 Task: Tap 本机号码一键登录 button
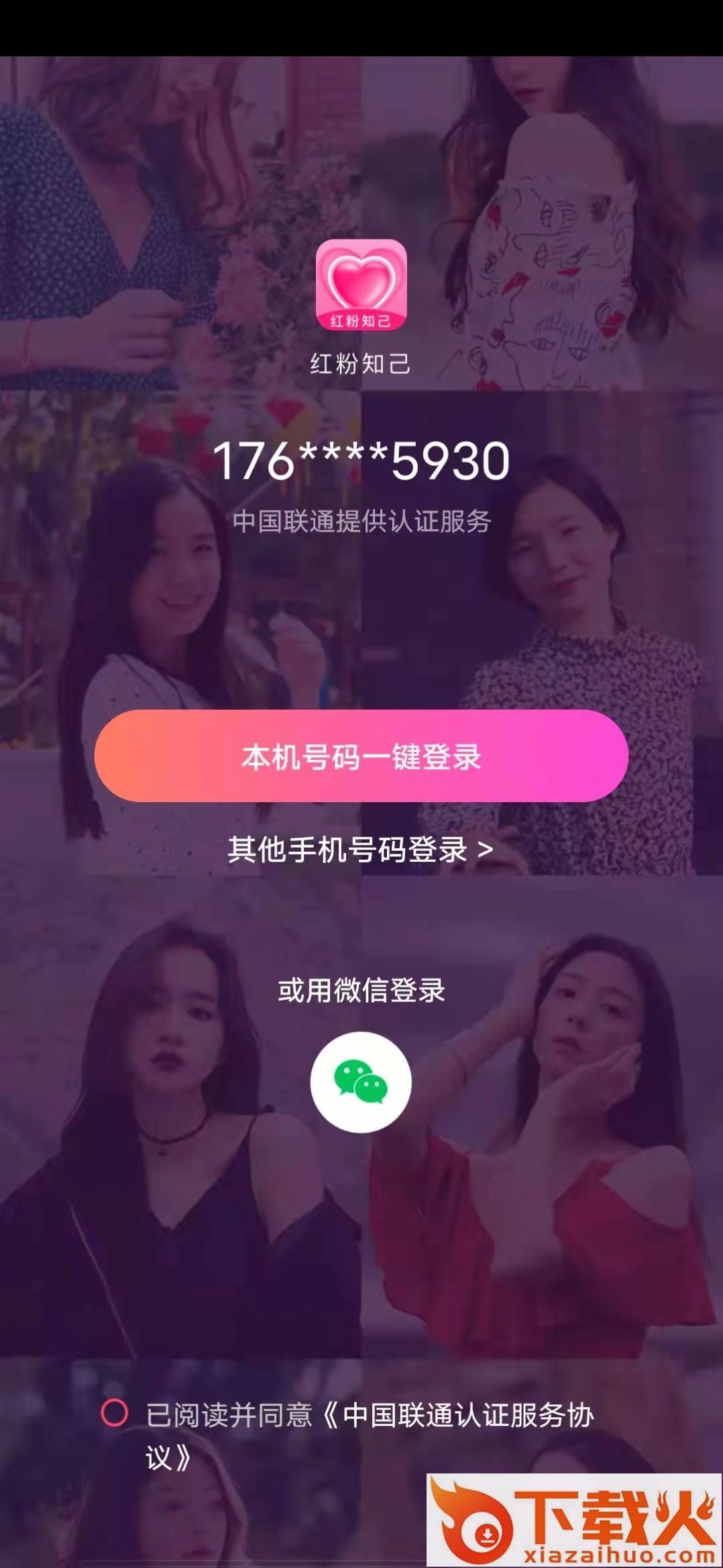pos(361,756)
